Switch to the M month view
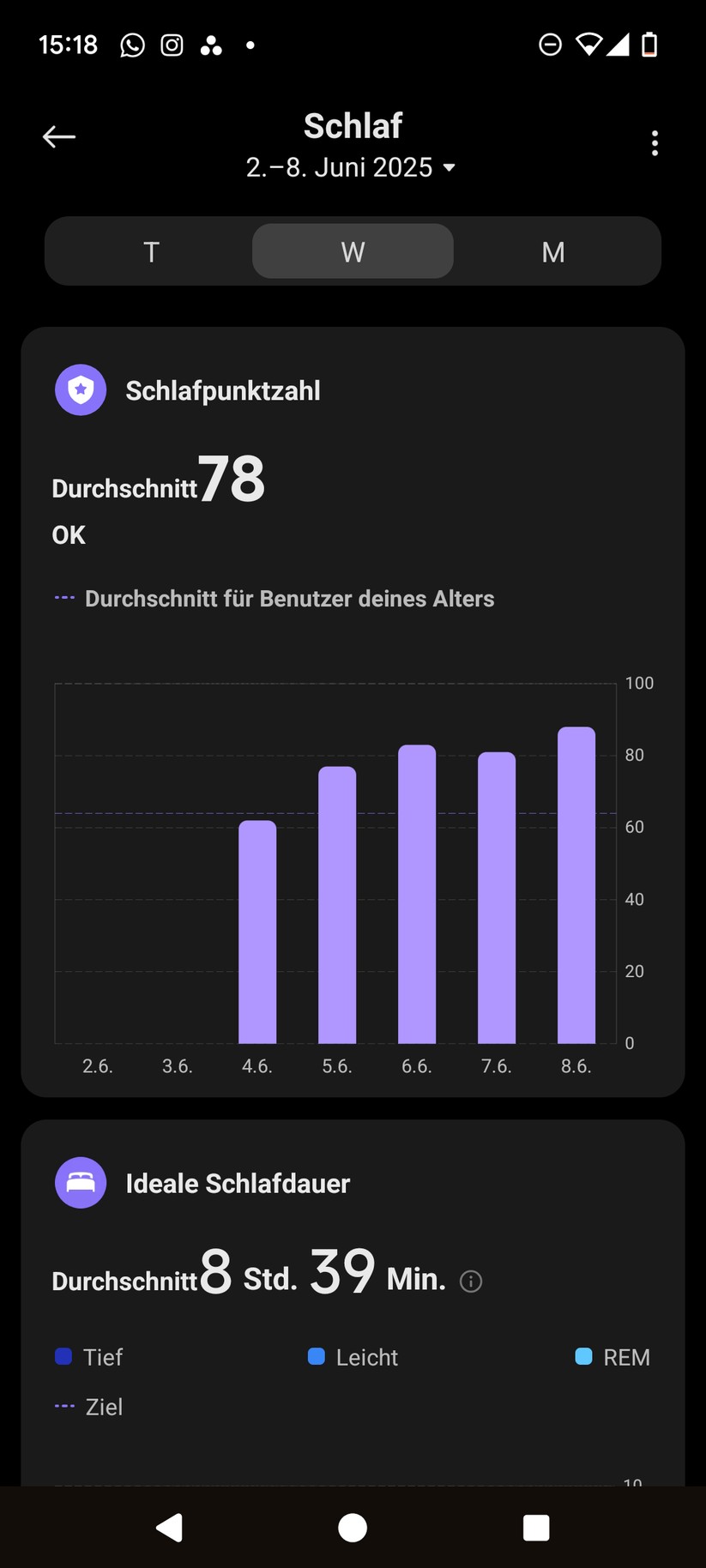Screen dimensions: 706x1568 coord(553,251)
